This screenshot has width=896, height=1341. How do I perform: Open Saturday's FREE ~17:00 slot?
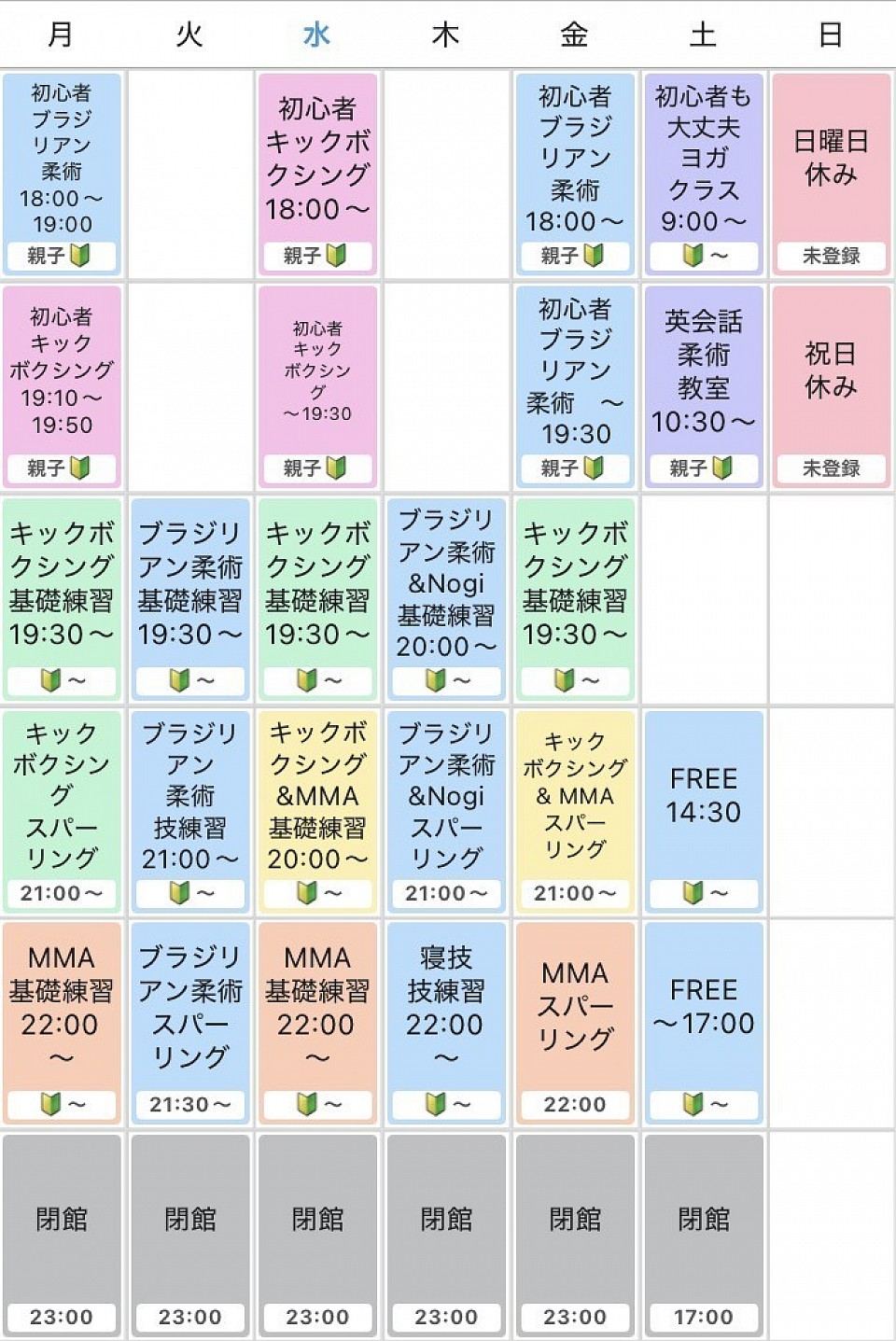703,1022
